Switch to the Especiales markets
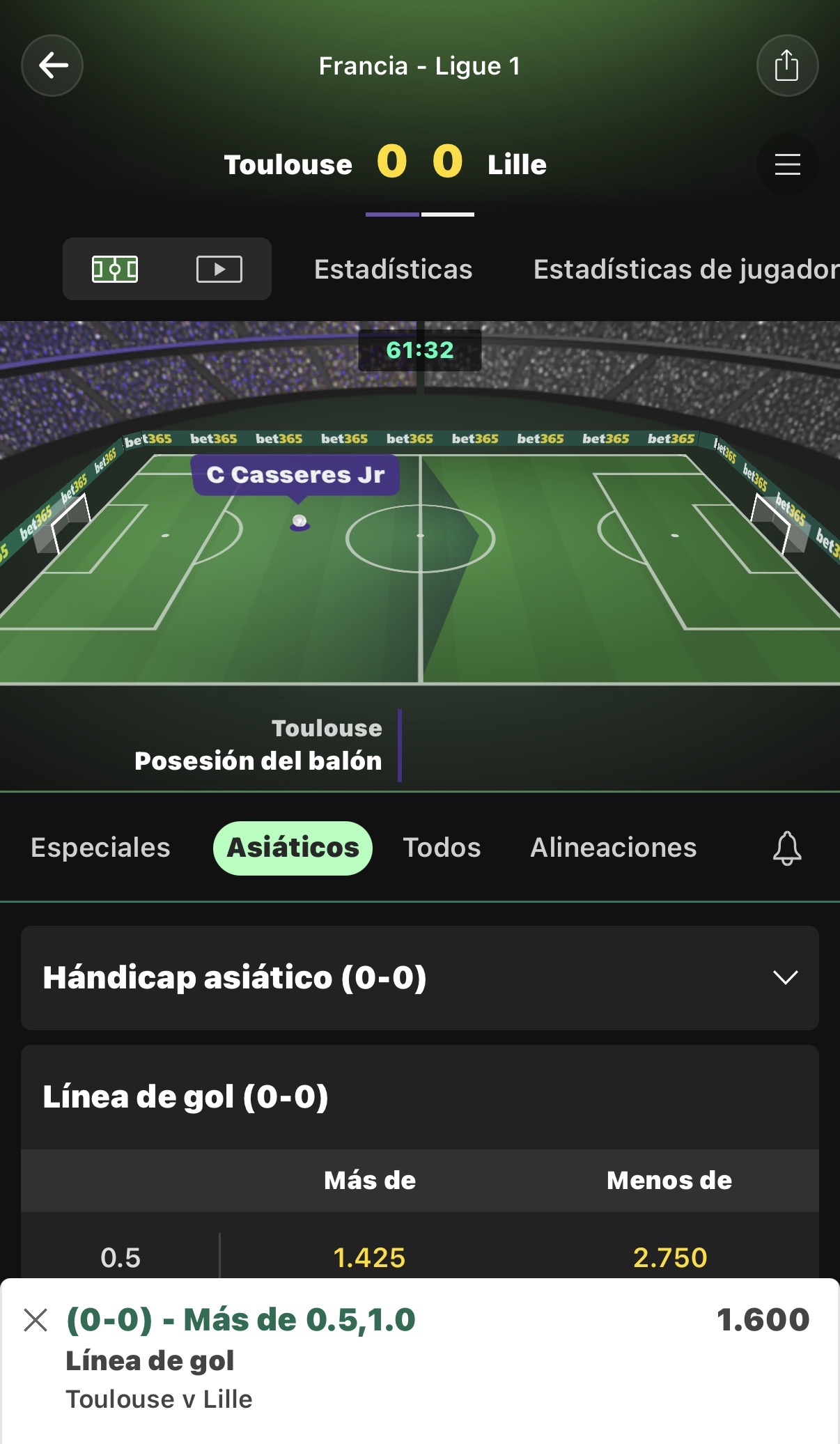The width and height of the screenshot is (840, 1444). tap(100, 848)
